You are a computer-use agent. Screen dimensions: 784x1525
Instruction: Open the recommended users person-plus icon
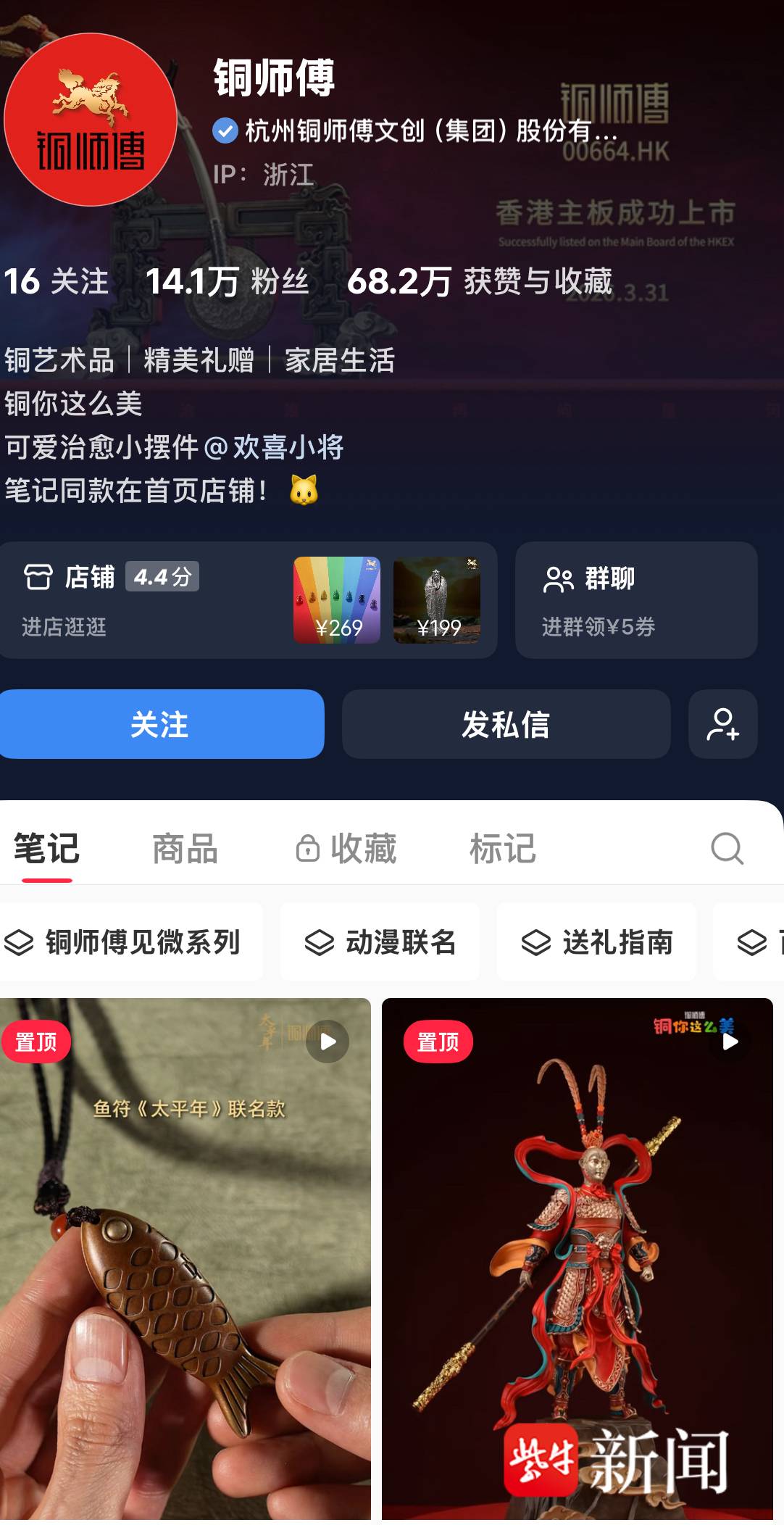pyautogui.click(x=722, y=724)
